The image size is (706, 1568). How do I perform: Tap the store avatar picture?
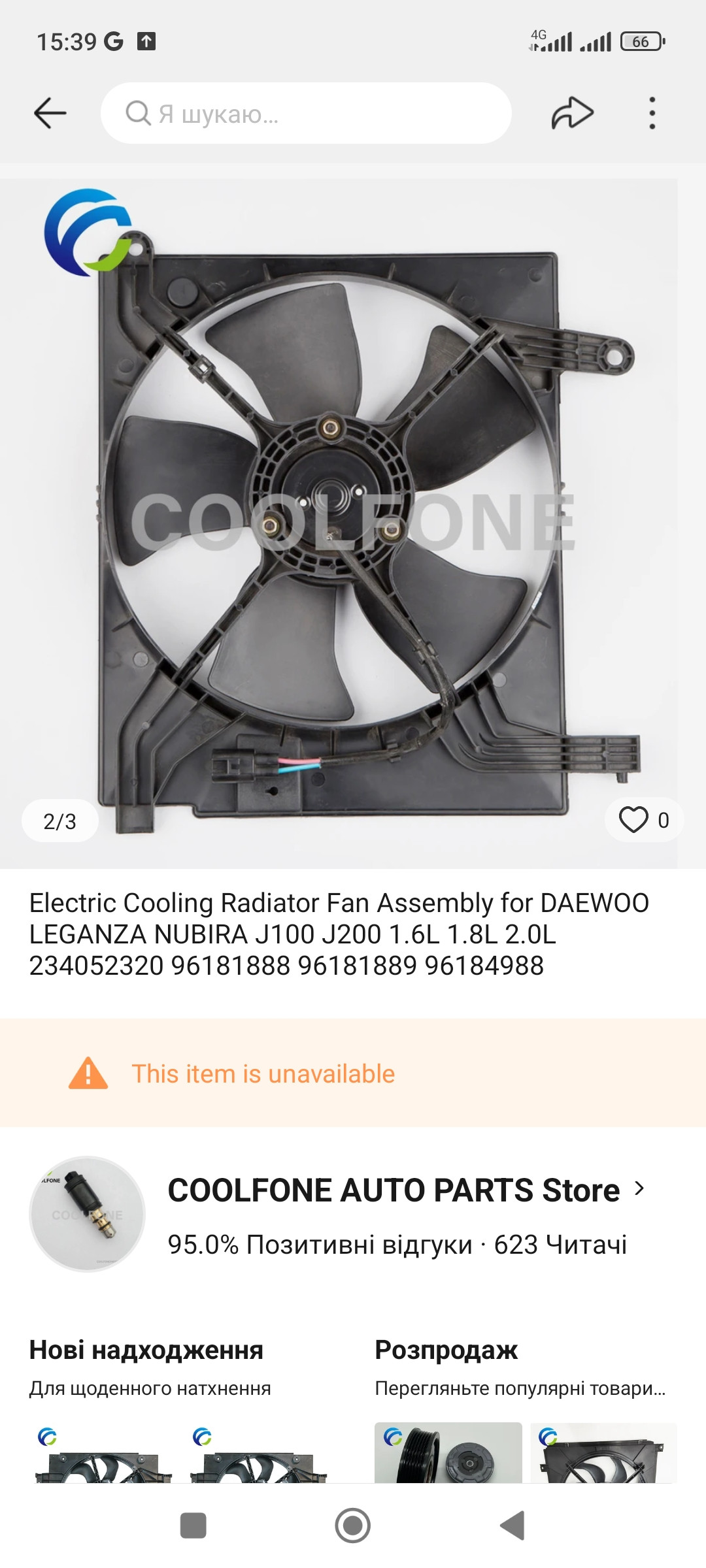click(x=87, y=1215)
